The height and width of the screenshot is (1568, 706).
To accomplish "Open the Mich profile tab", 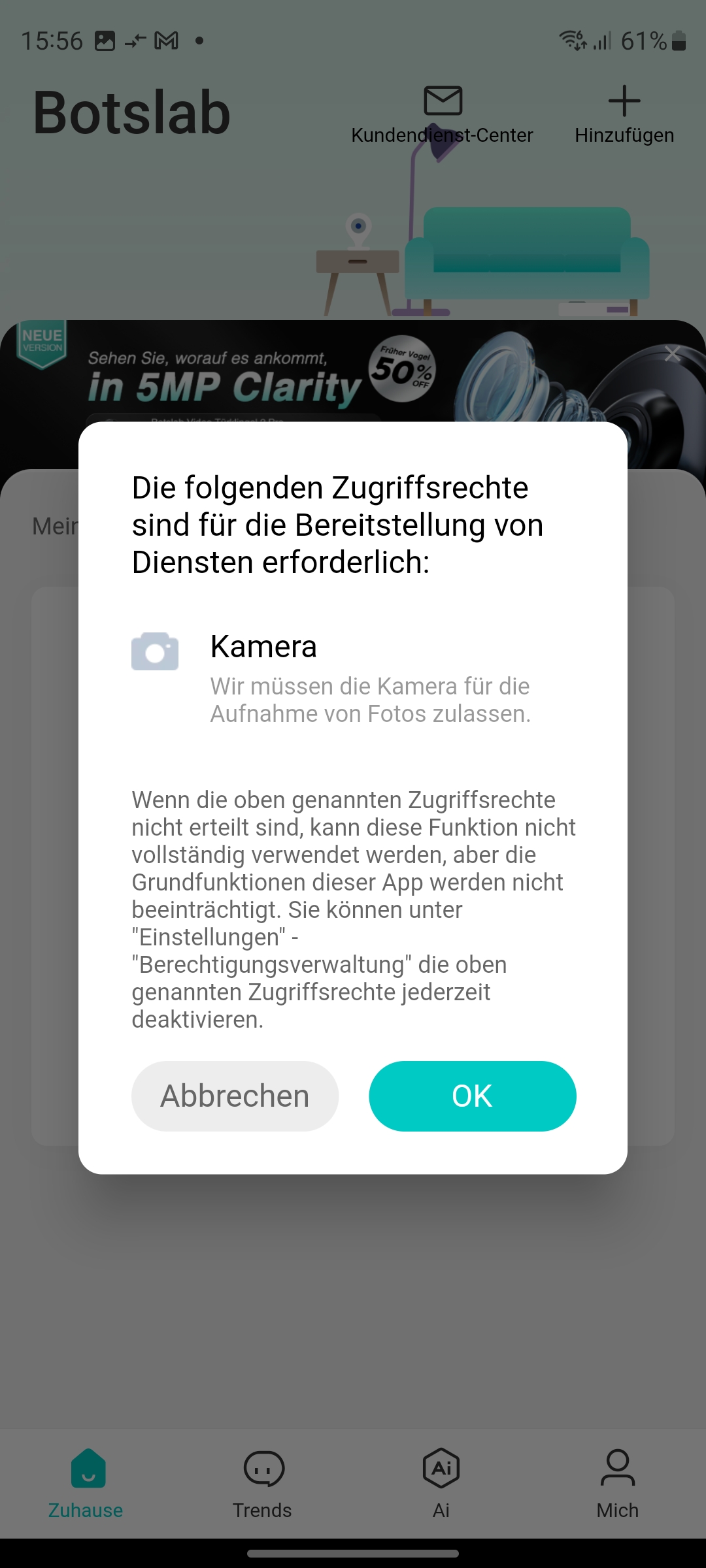I will point(618,1483).
